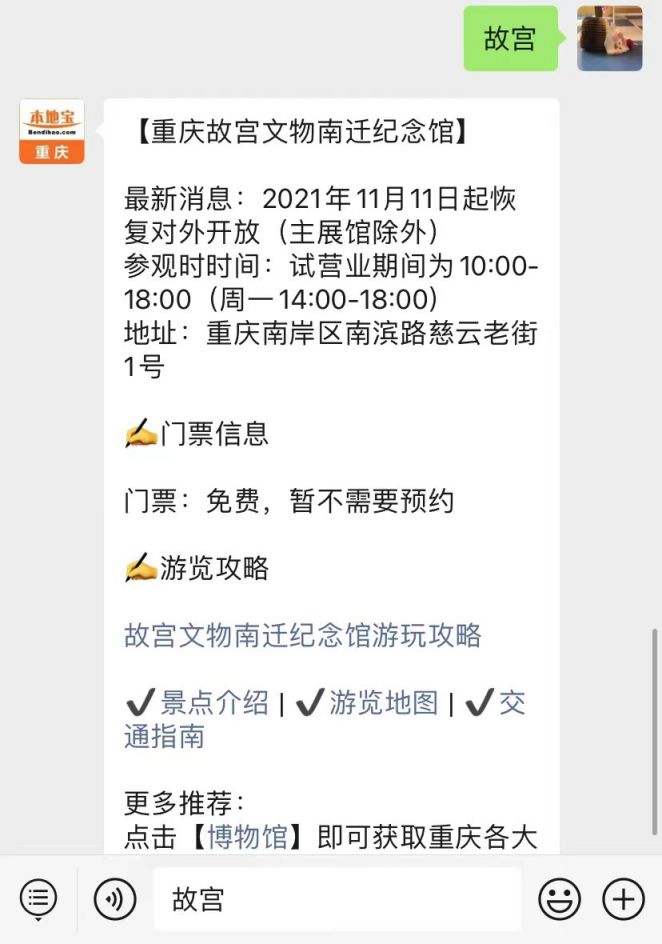Open the 景点介绍 link
Screen dimensions: 662x944
pos(214,703)
